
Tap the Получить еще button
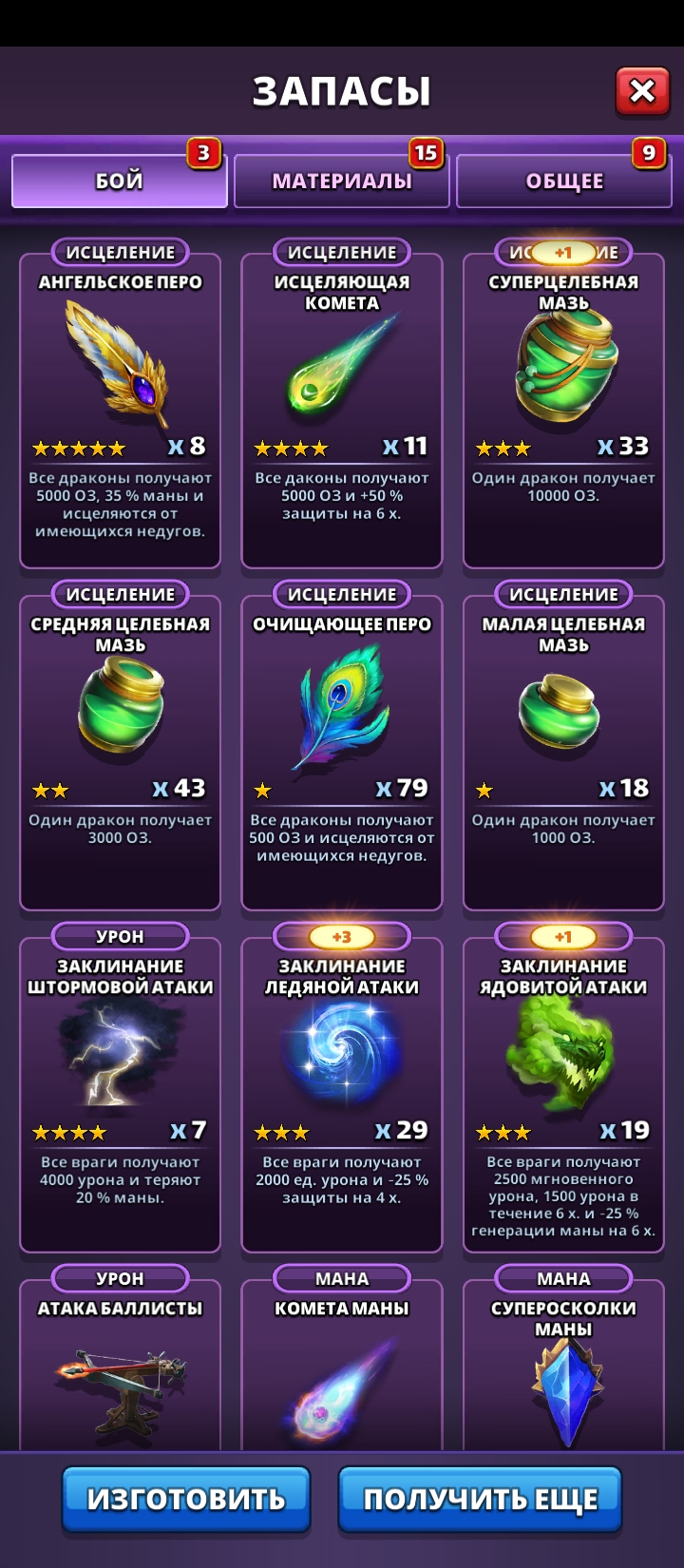(481, 1499)
